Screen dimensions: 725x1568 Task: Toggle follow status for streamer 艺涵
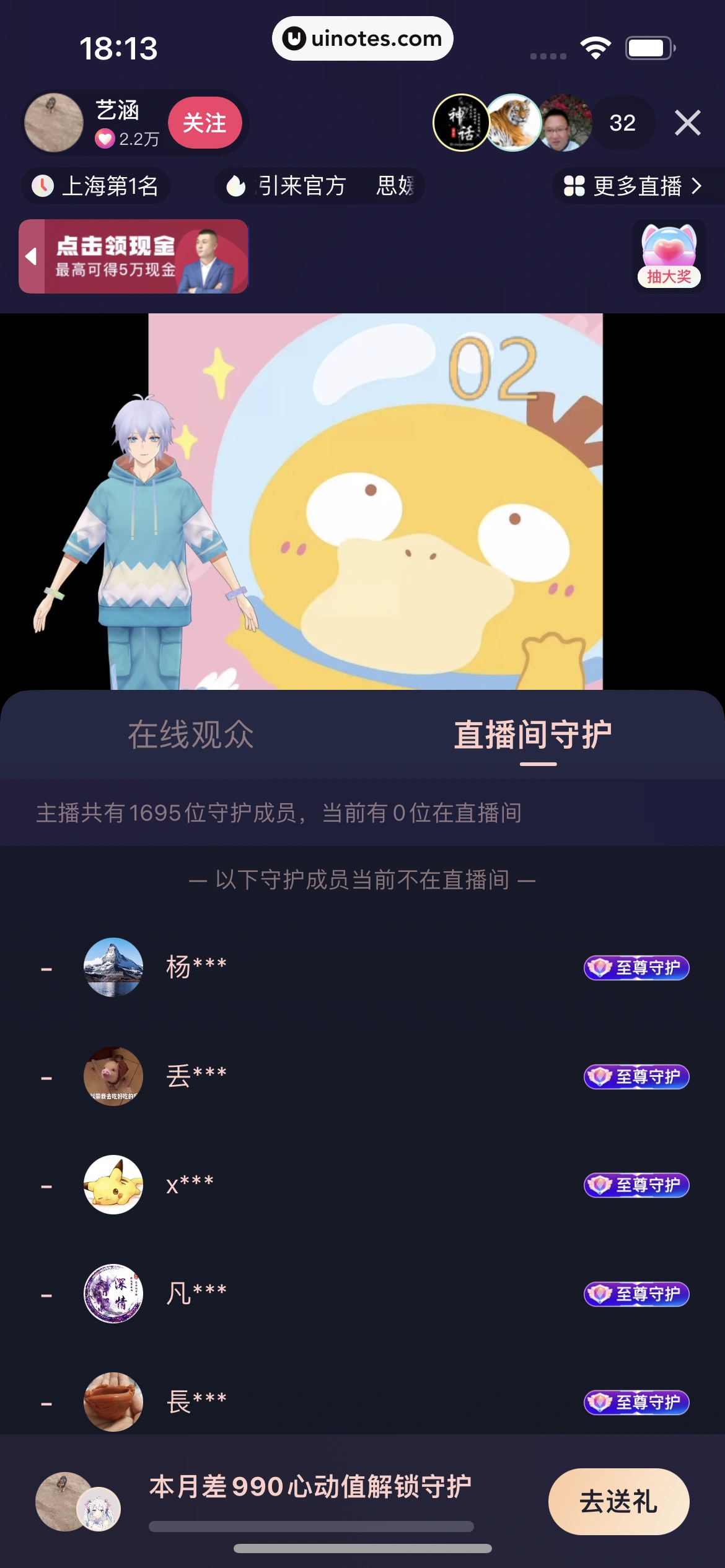tap(206, 123)
